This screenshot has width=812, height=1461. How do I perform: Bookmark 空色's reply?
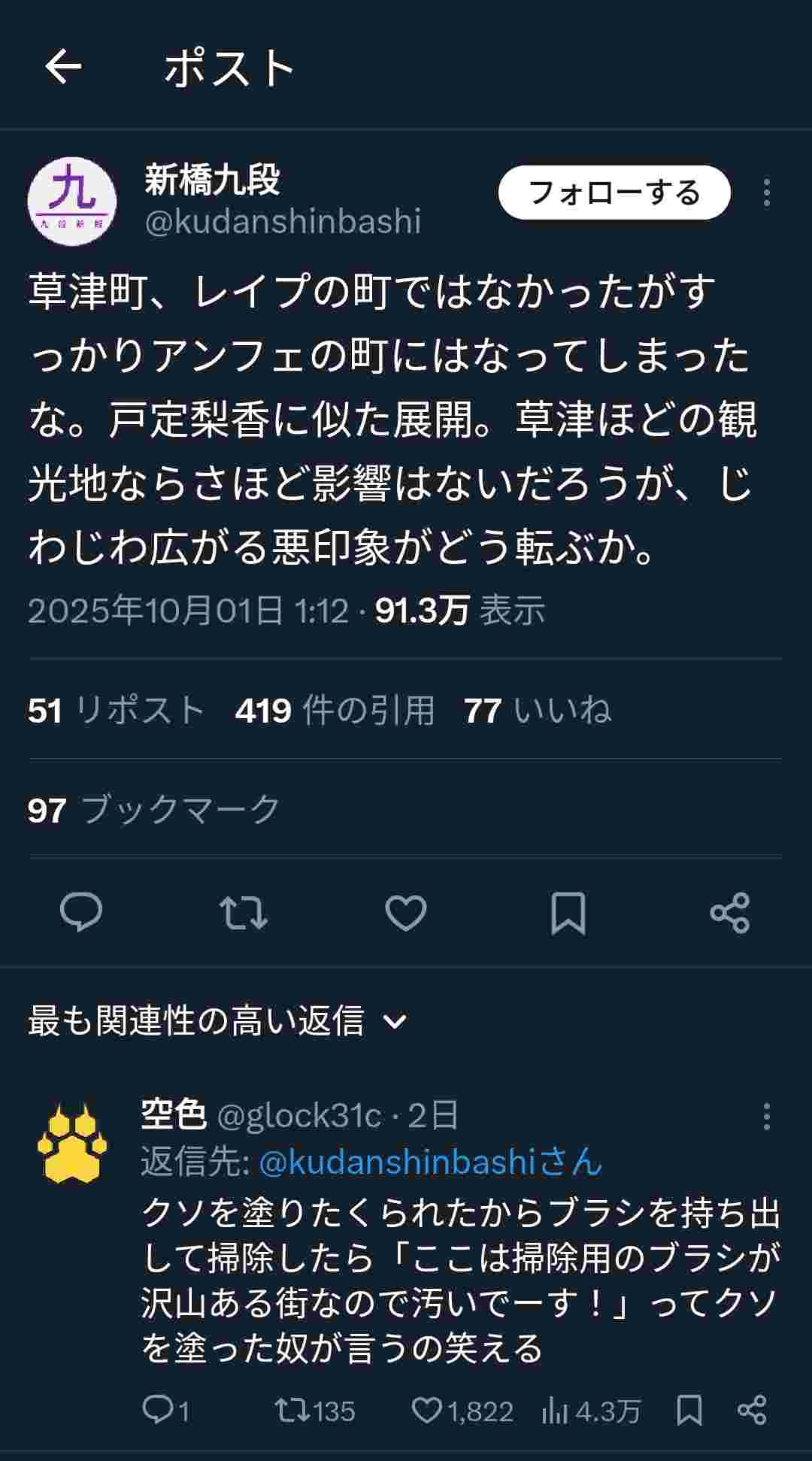click(x=689, y=1410)
